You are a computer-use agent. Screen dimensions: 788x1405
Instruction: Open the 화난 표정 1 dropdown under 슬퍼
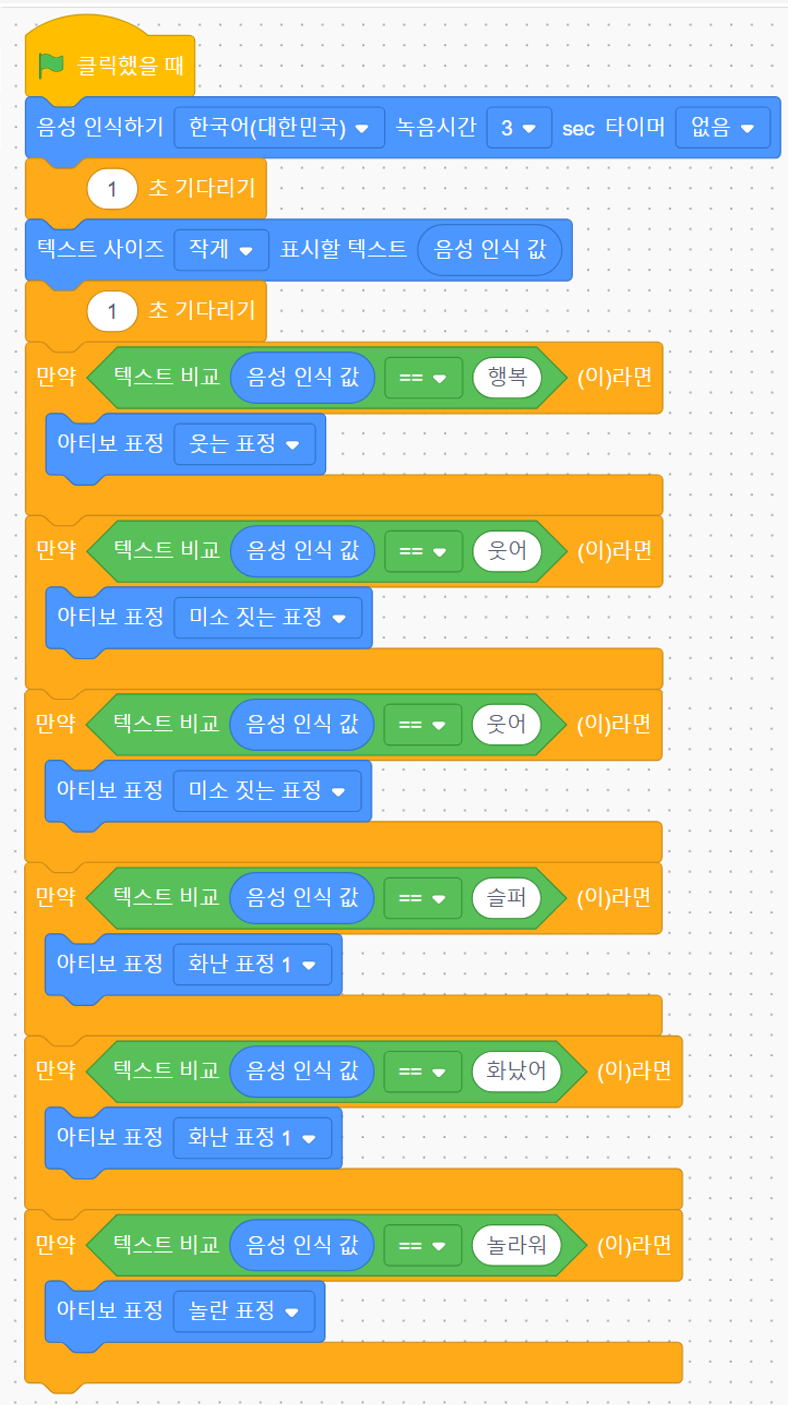point(252,965)
